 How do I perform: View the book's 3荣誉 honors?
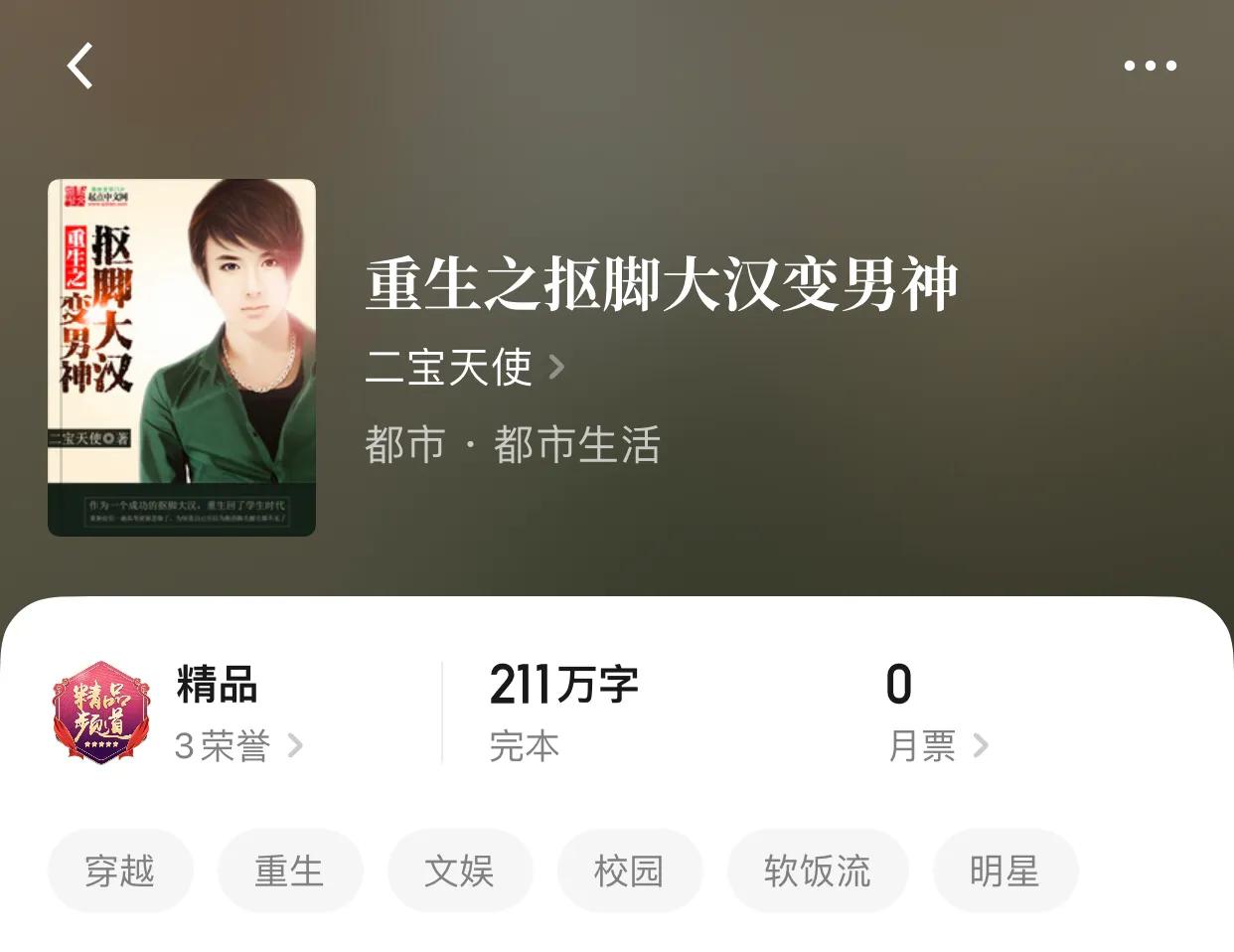pos(237,745)
